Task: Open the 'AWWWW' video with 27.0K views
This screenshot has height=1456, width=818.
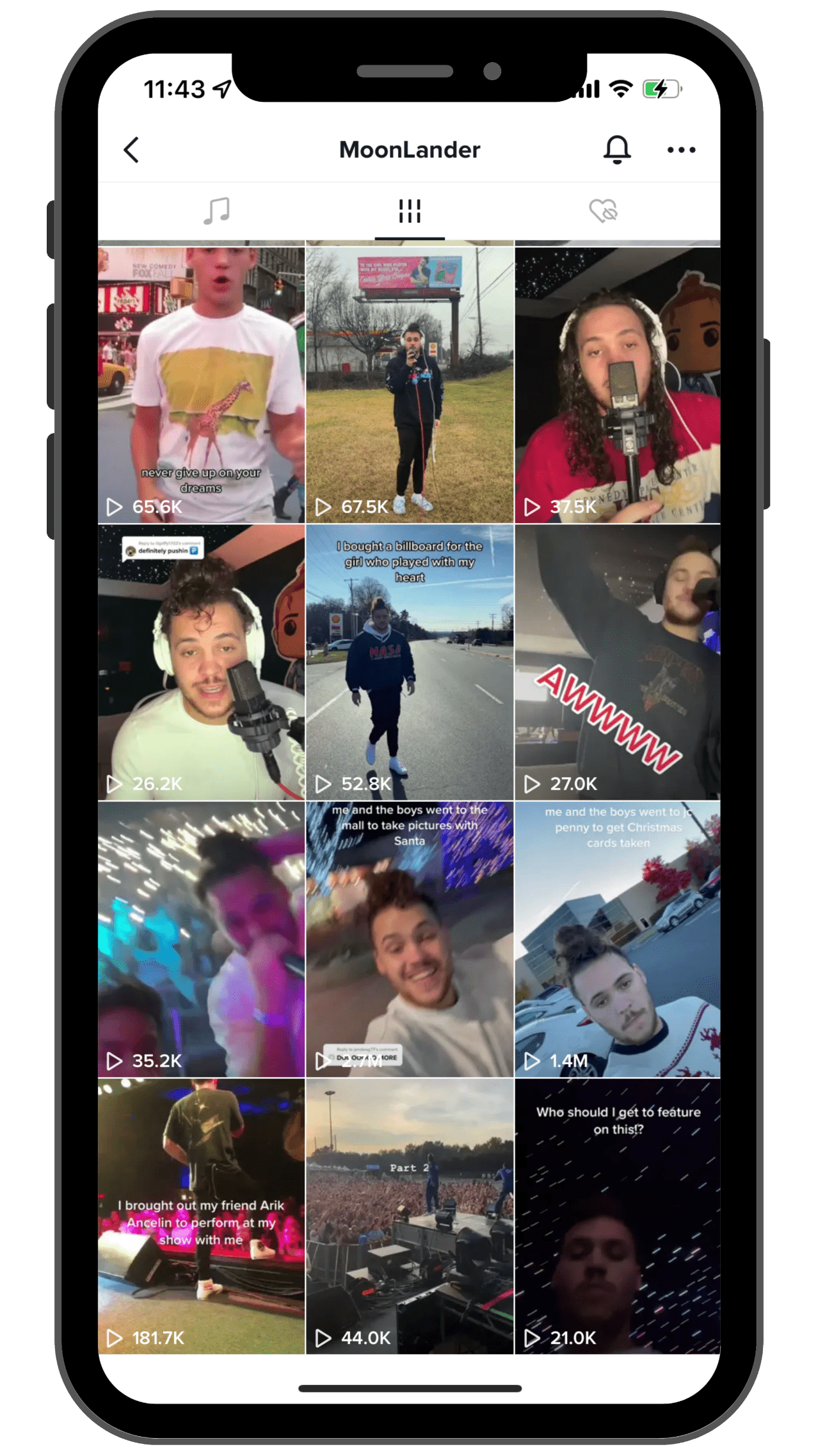Action: [x=618, y=663]
